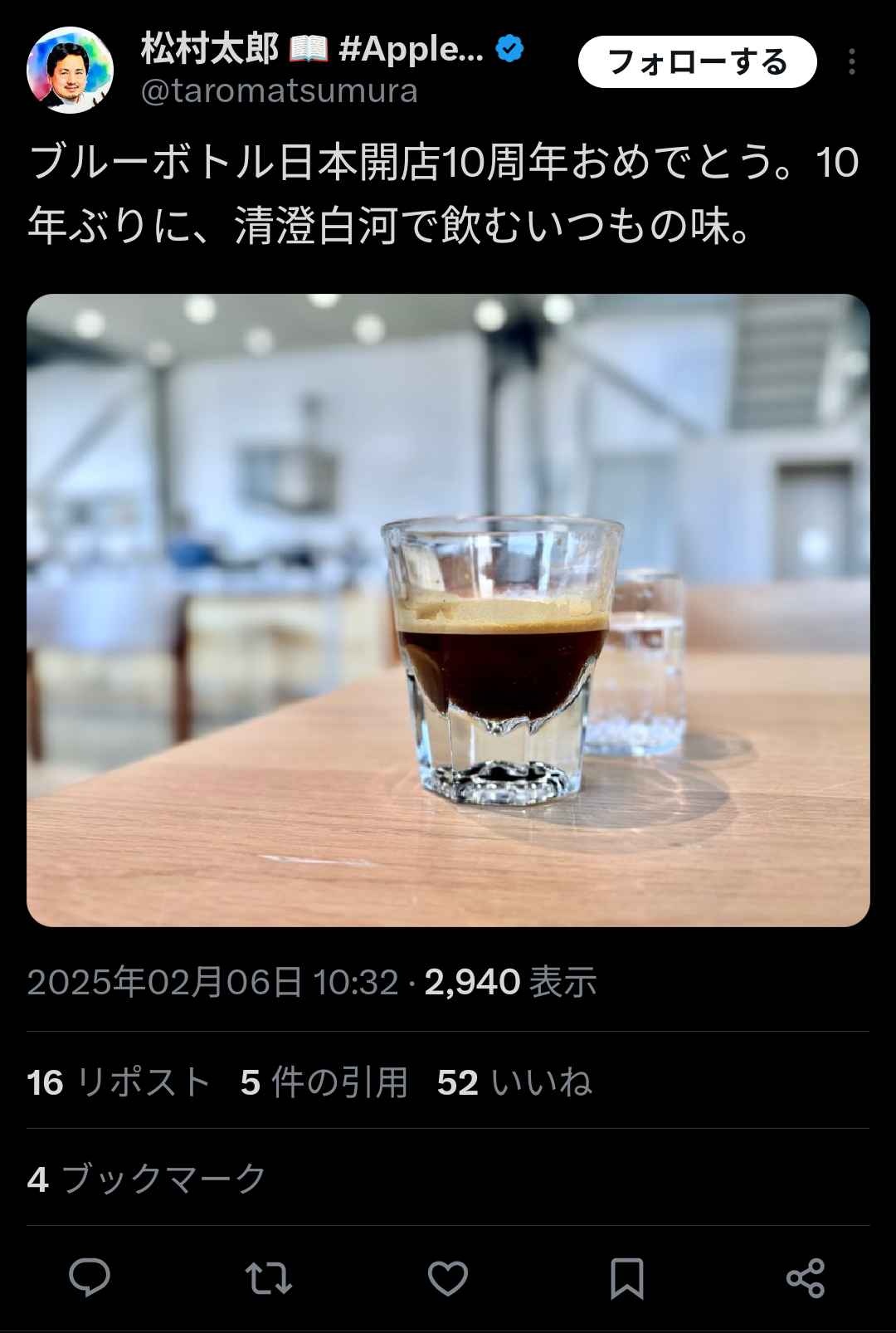
Task: Like this post with the heart
Action: point(448,1278)
